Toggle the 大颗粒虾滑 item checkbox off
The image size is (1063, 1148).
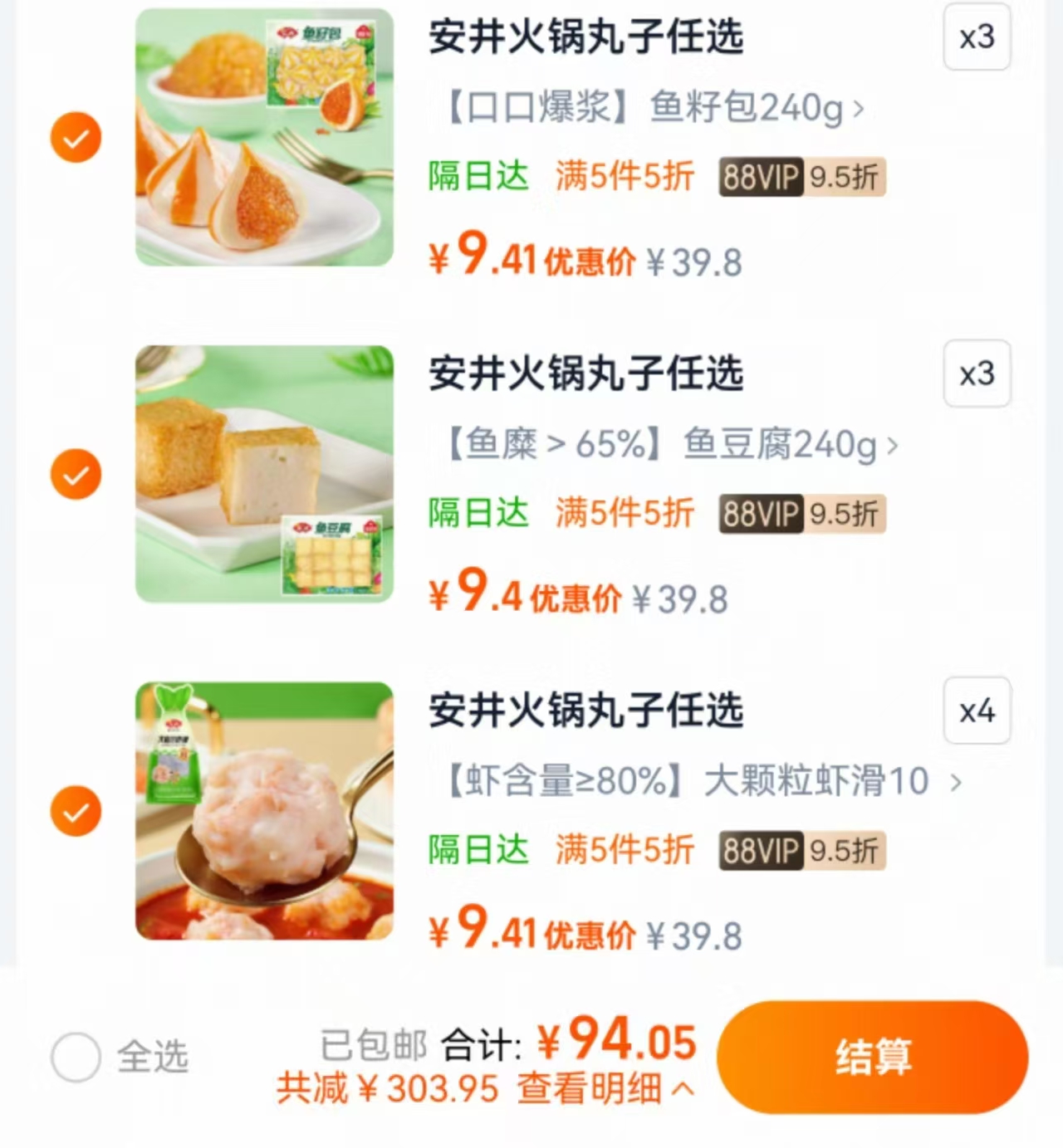(x=76, y=810)
